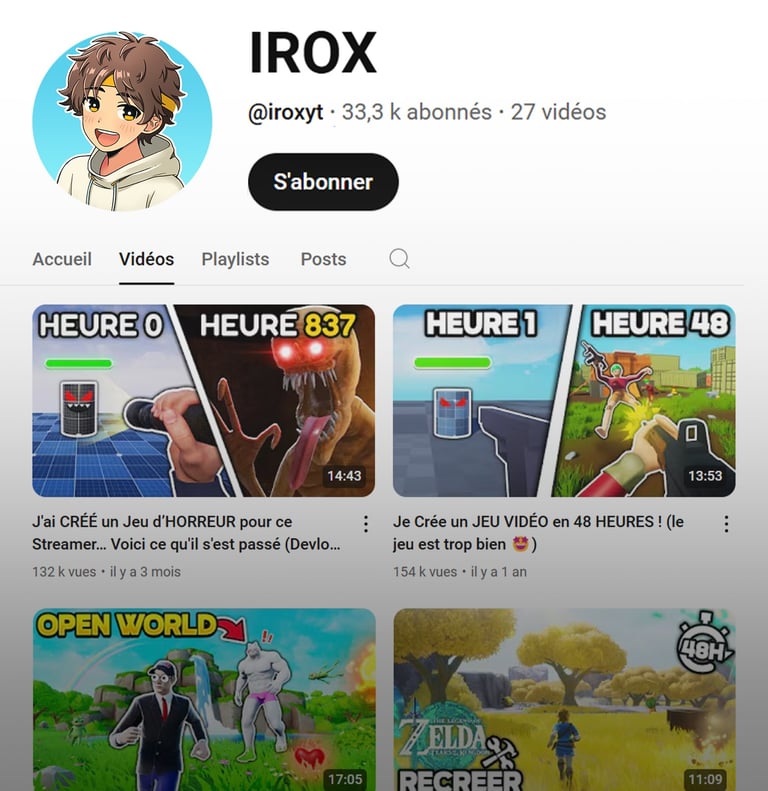The width and height of the screenshot is (768, 791).
Task: Subscribe with the S'abonner button
Action: (323, 182)
